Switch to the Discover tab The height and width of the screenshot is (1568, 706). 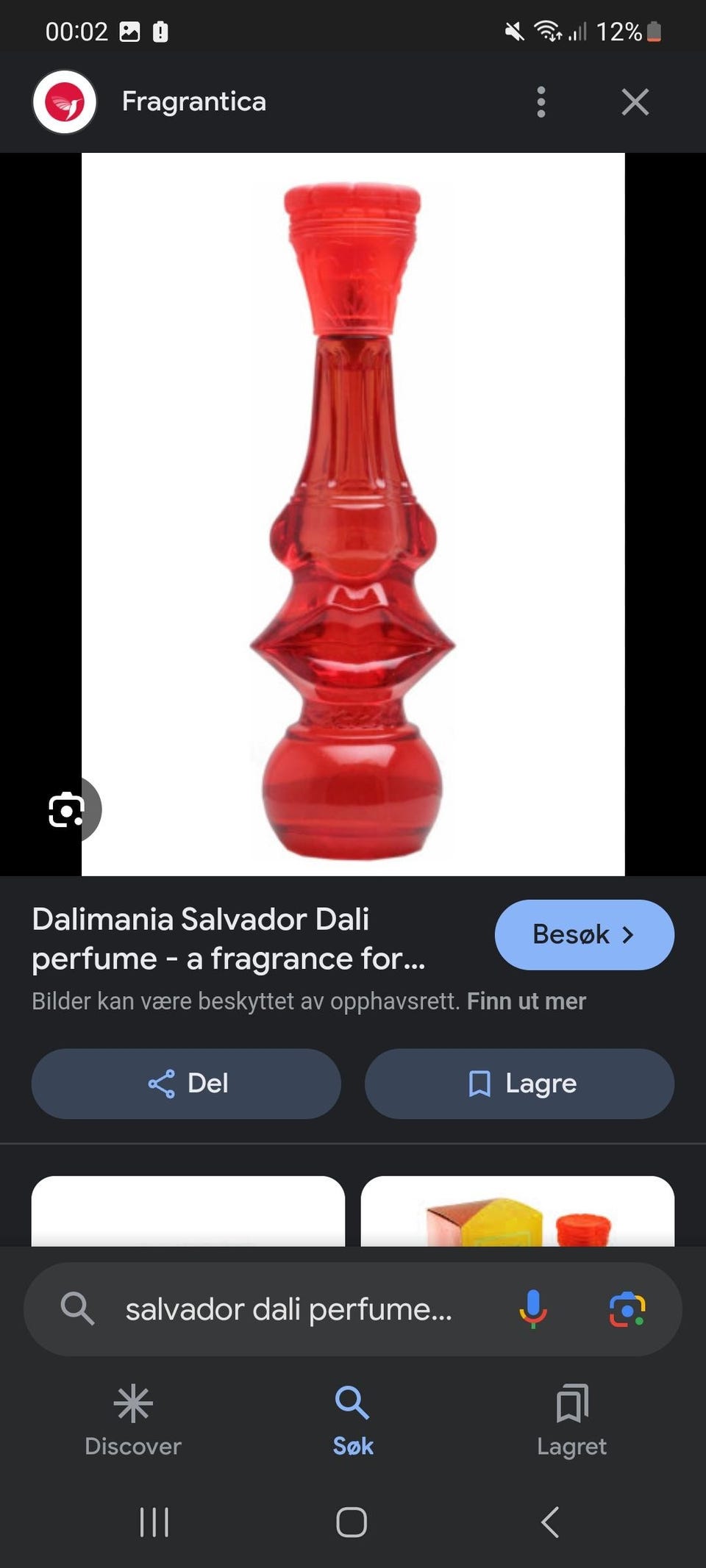point(132,1419)
